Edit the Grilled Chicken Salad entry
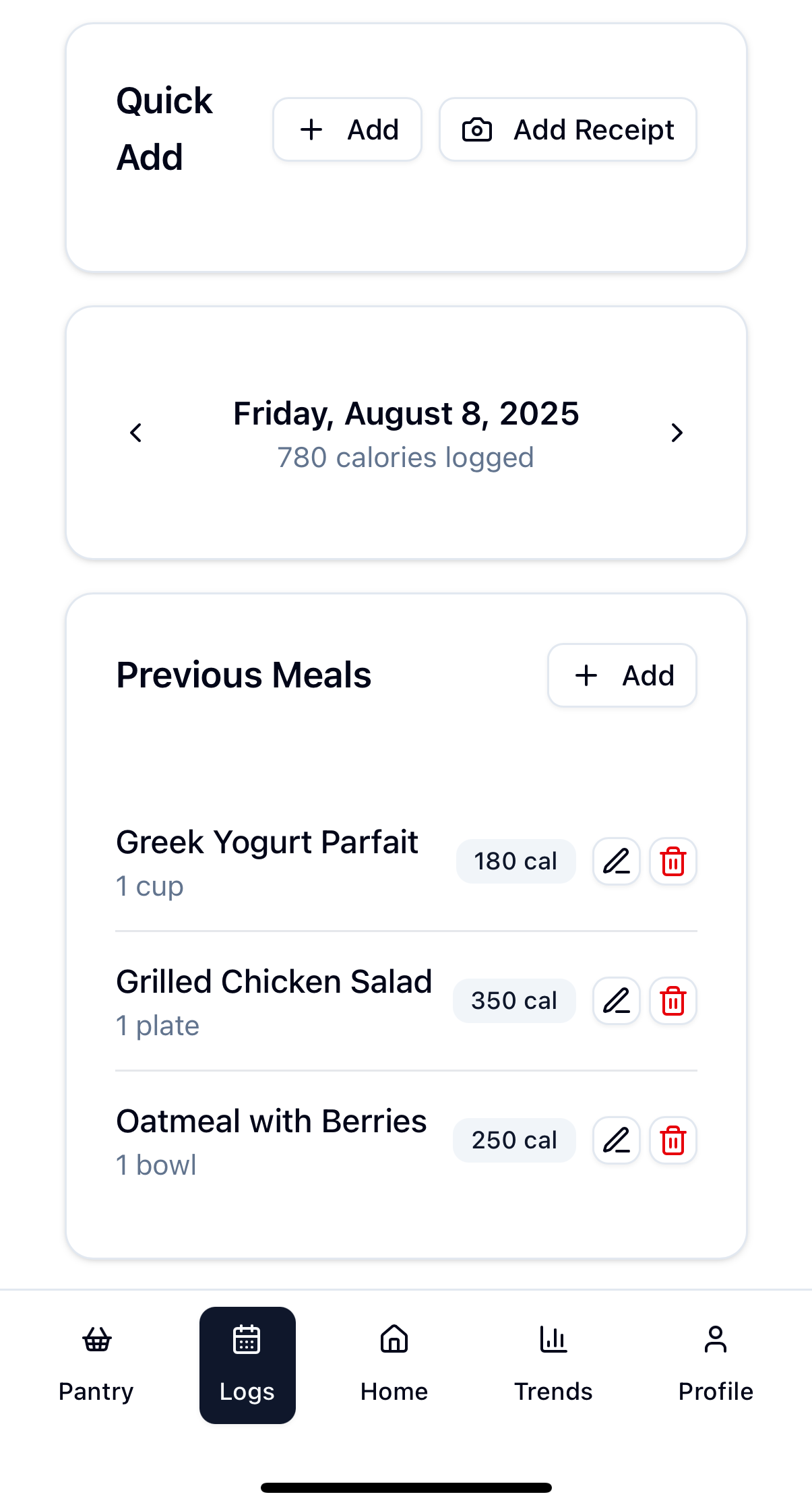Image resolution: width=812 pixels, height=1509 pixels. [616, 1001]
